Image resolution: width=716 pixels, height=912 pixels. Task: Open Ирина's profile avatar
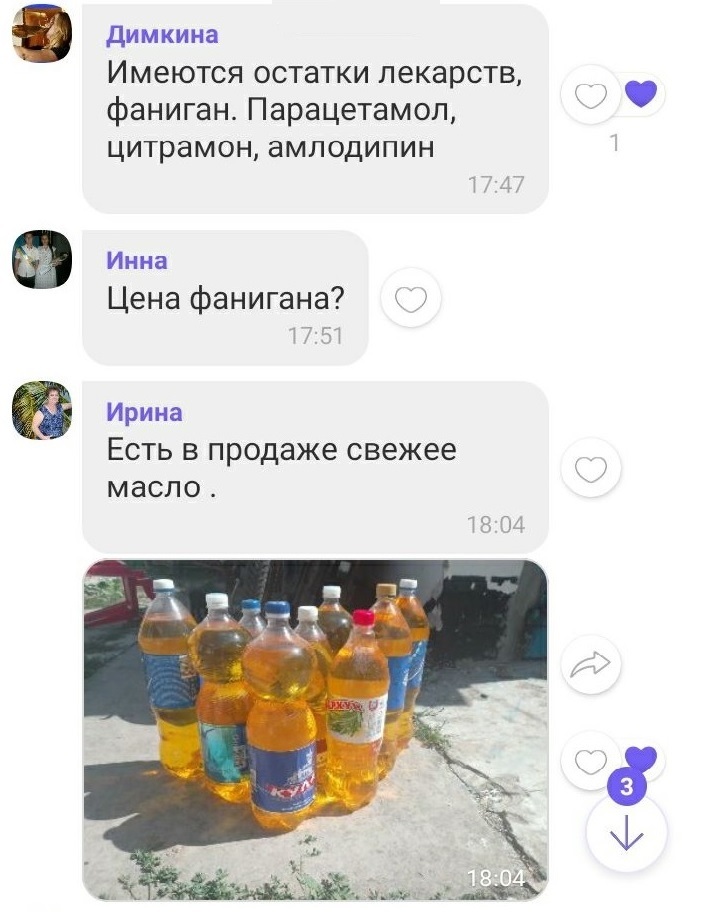[x=42, y=411]
